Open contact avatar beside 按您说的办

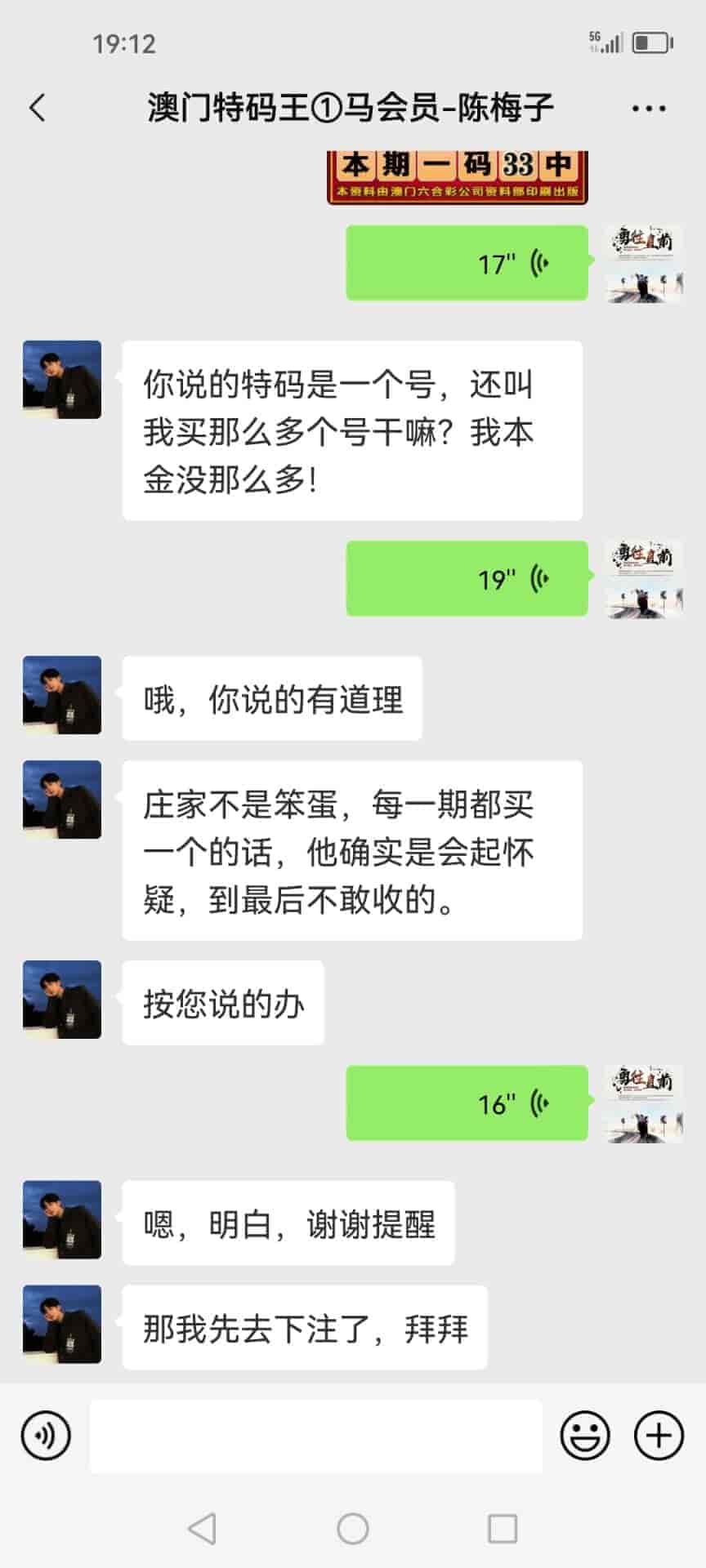coord(62,1000)
